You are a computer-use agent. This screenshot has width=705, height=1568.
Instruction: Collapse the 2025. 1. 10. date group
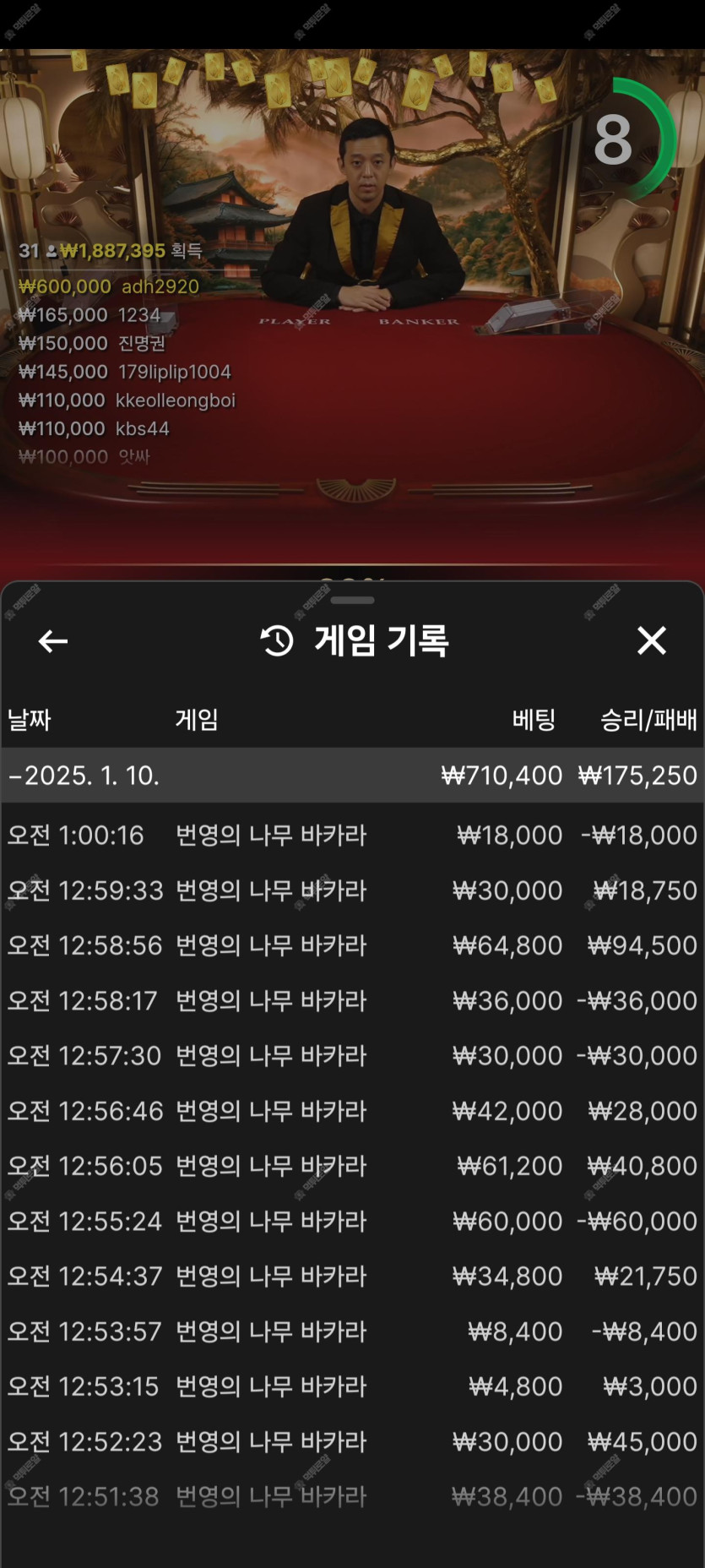point(352,776)
